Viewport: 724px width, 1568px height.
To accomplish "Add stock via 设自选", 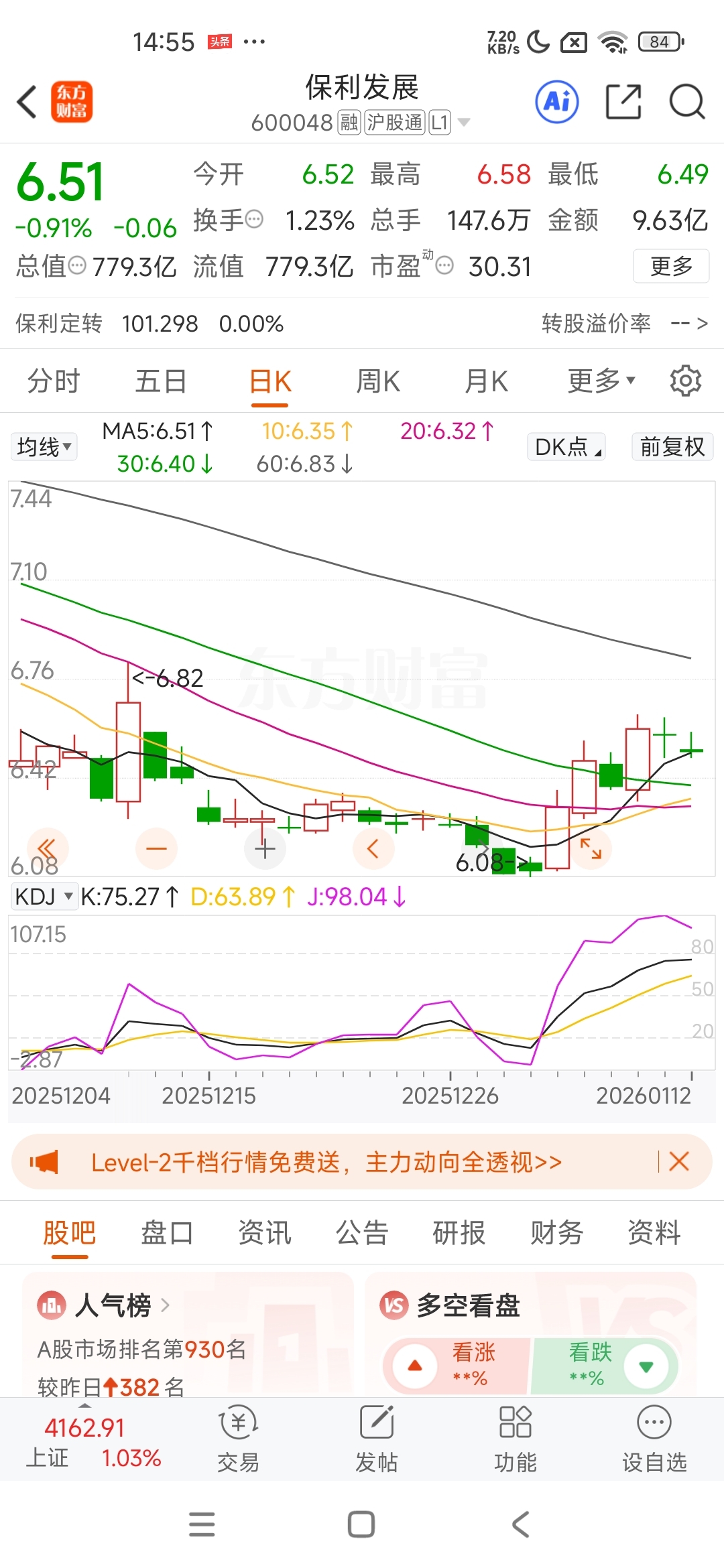I will click(x=654, y=1439).
